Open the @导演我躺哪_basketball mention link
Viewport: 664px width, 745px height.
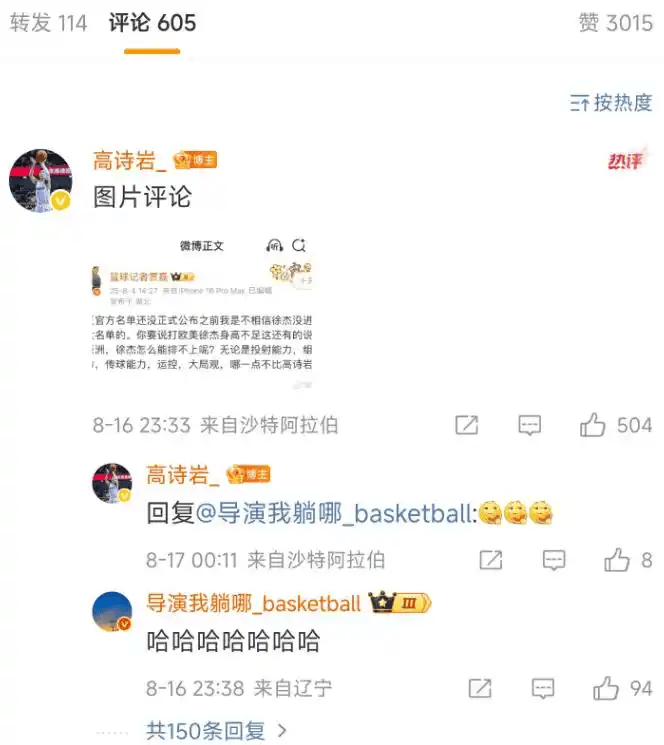tap(333, 514)
